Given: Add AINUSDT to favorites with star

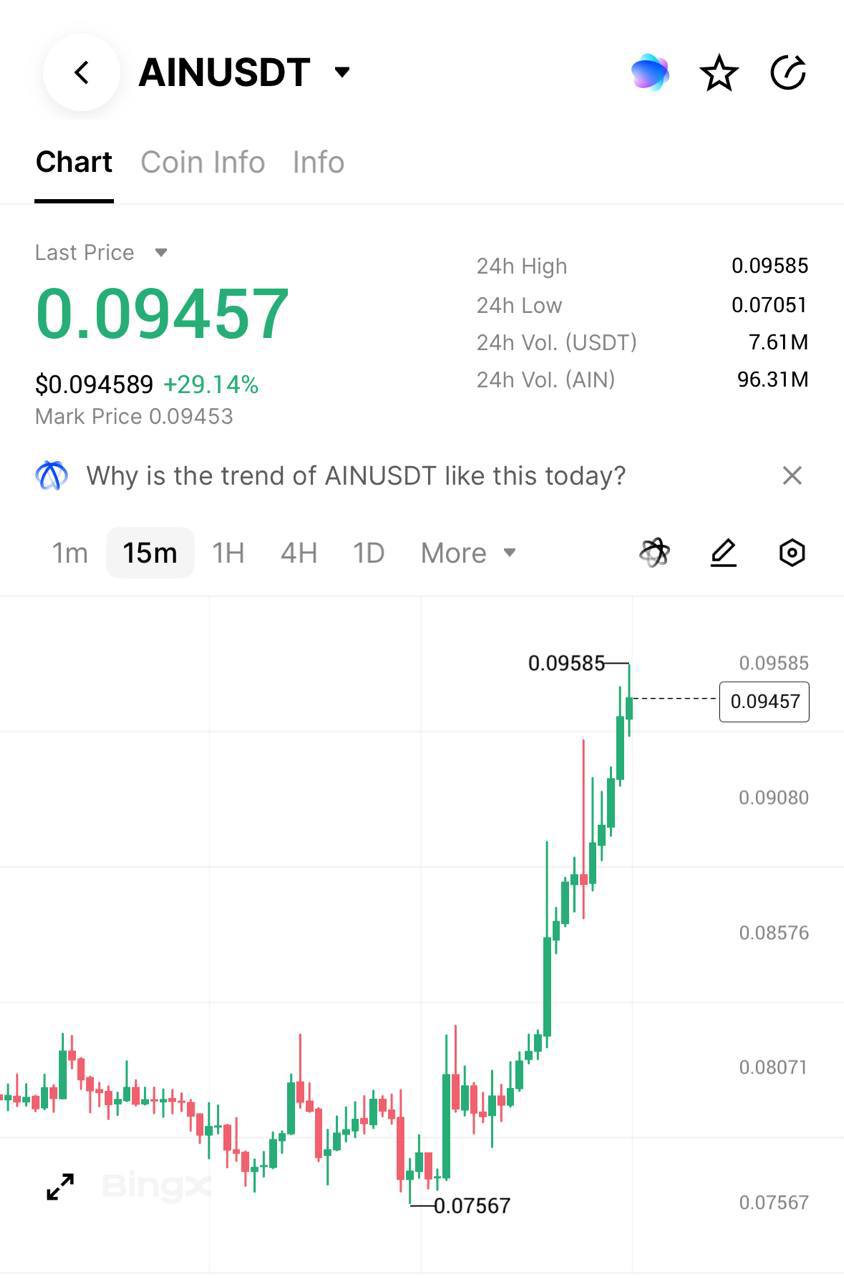Looking at the screenshot, I should (x=719, y=73).
